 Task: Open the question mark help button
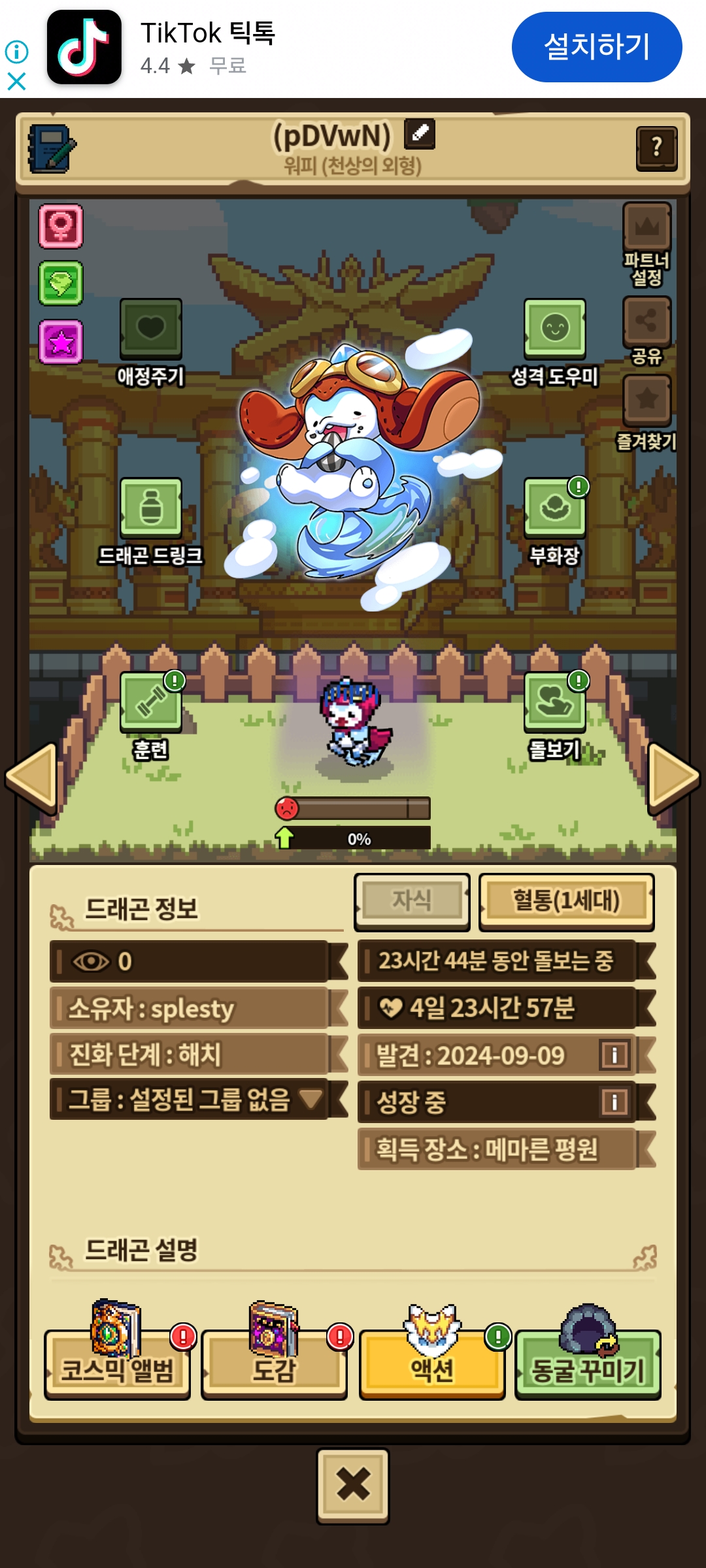tap(656, 148)
